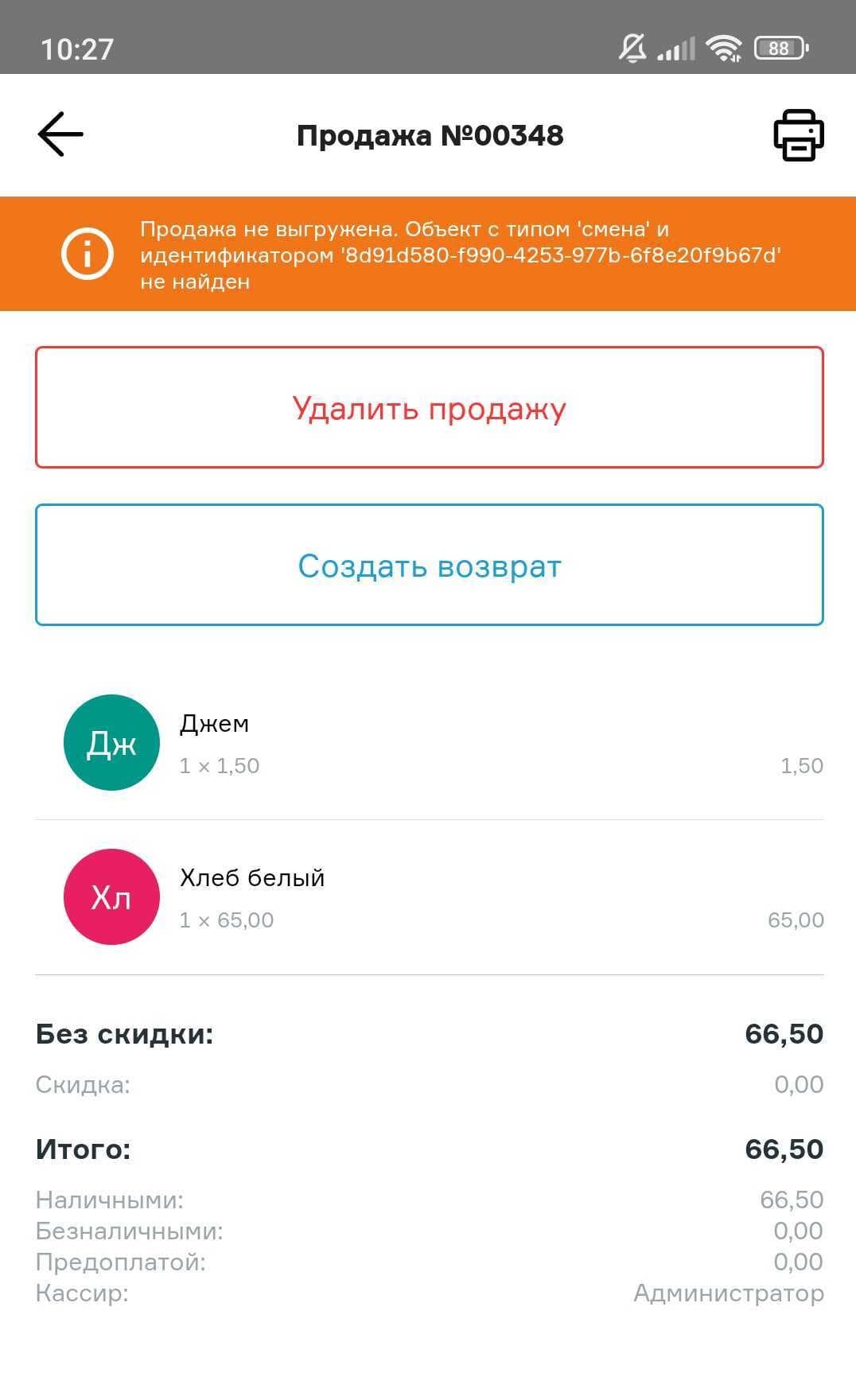Image resolution: width=856 pixels, height=1400 pixels.
Task: Tap the 'Наличными' payment amount
Action: [792, 1200]
